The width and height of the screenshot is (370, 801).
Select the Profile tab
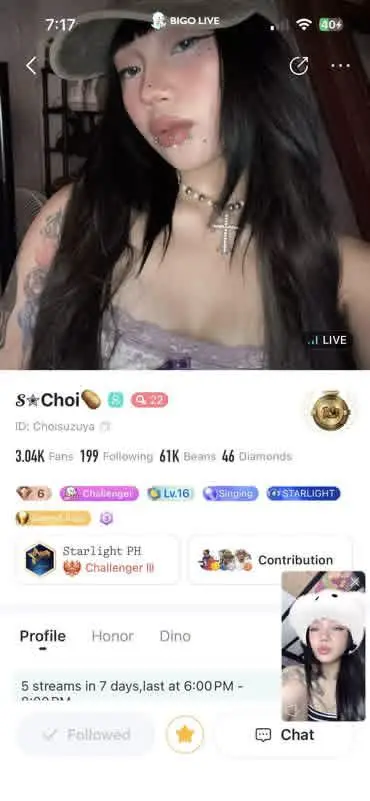tap(43, 636)
